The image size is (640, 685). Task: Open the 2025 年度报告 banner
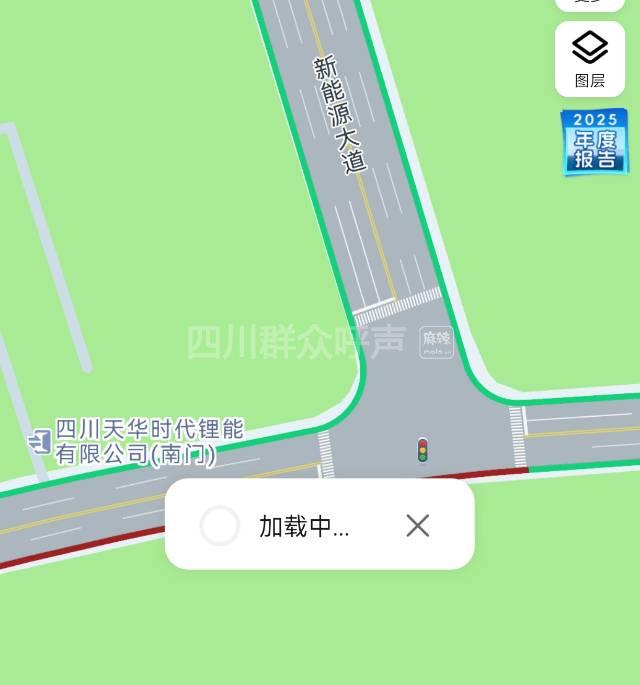pyautogui.click(x=595, y=142)
